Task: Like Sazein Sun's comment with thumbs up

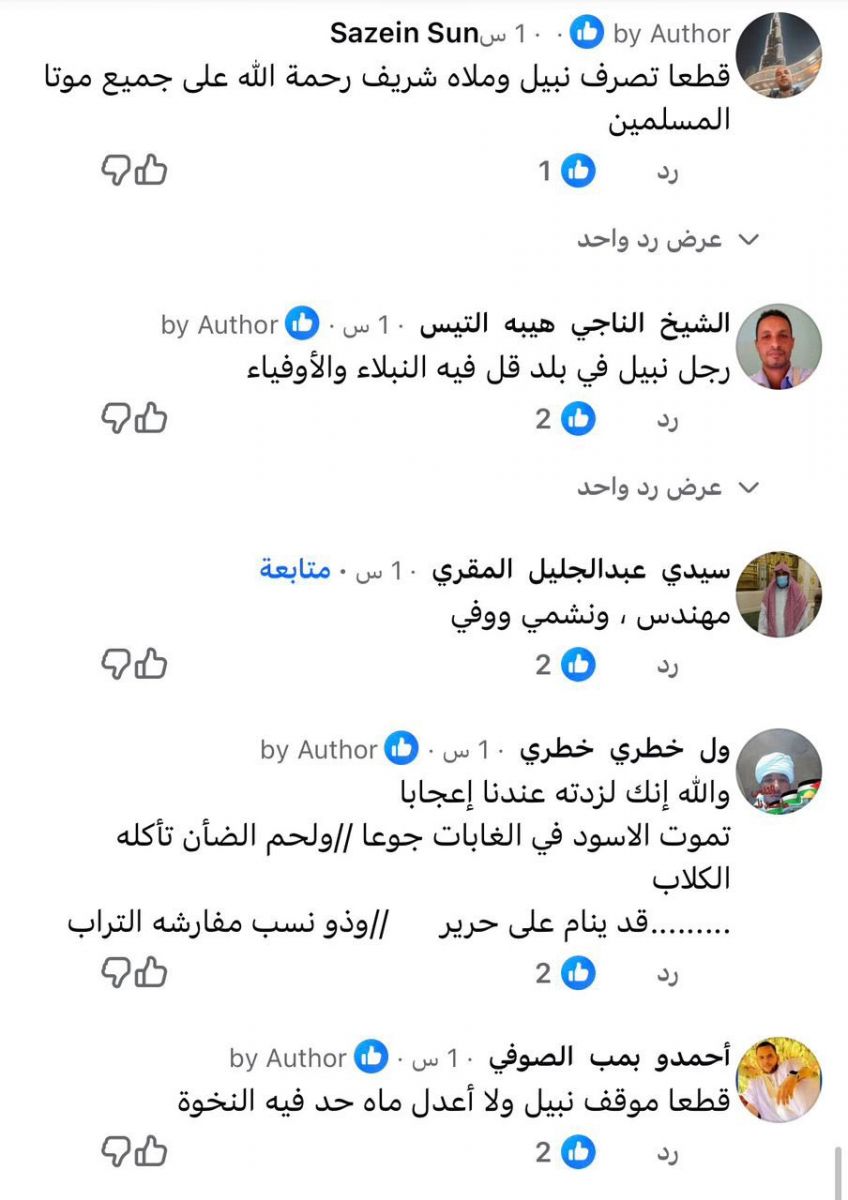Action: 151,170
